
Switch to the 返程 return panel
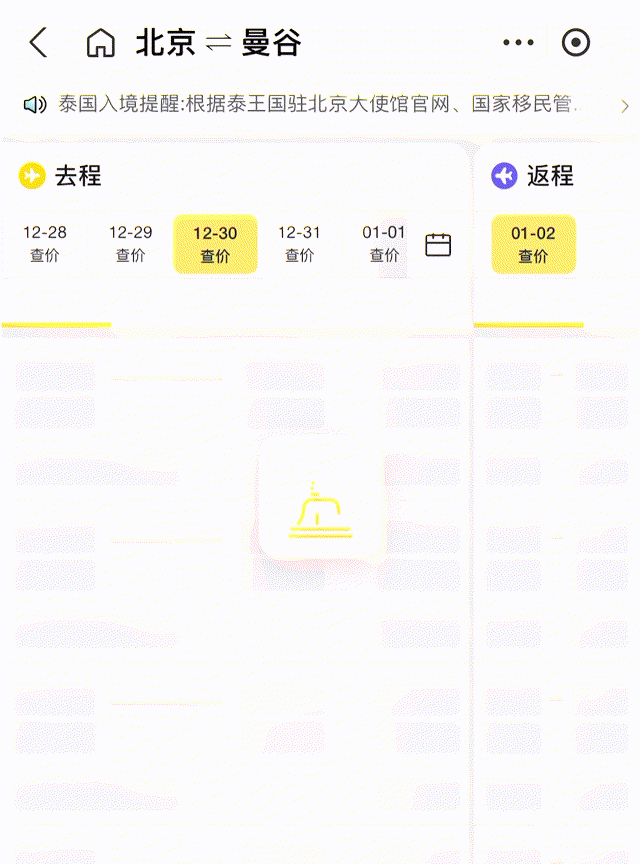click(x=533, y=176)
